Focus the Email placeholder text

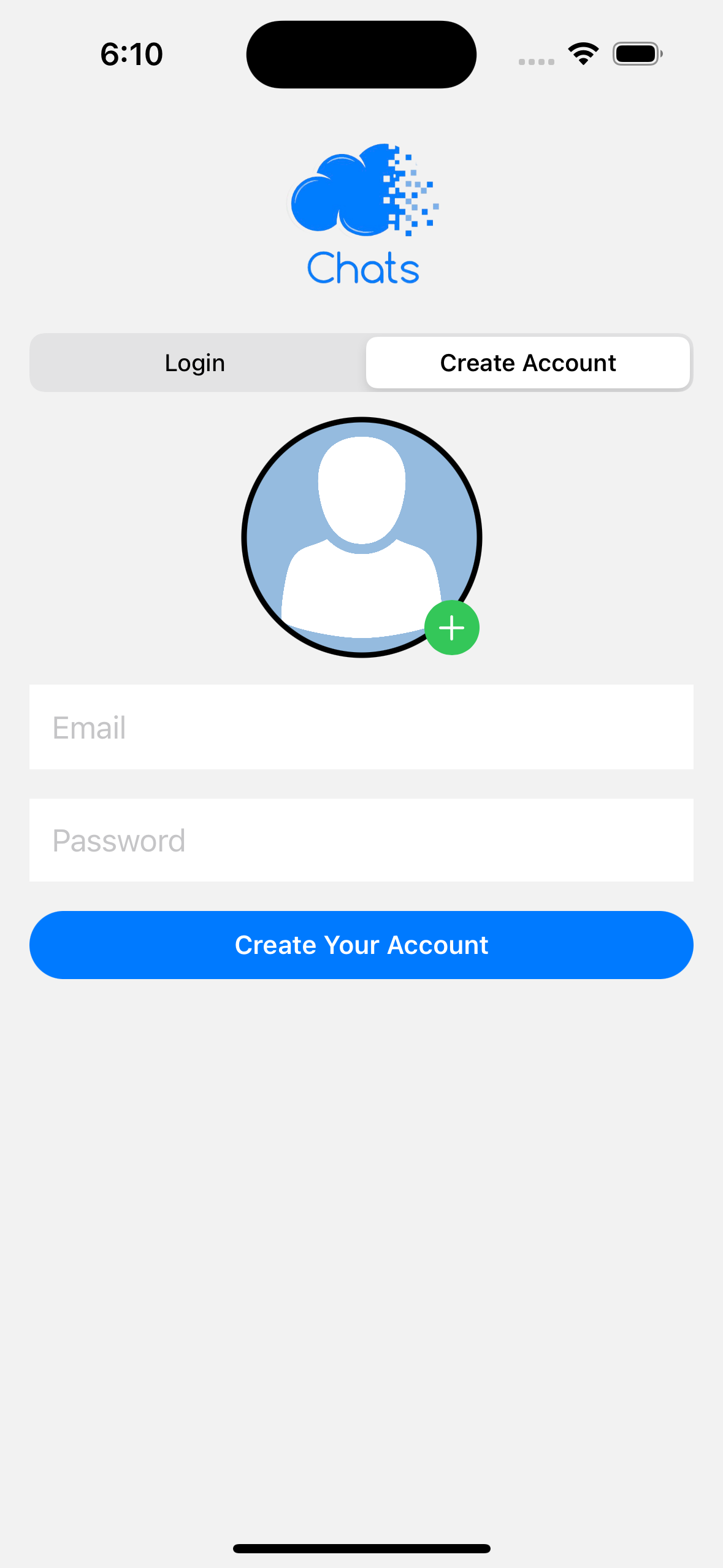click(88, 727)
